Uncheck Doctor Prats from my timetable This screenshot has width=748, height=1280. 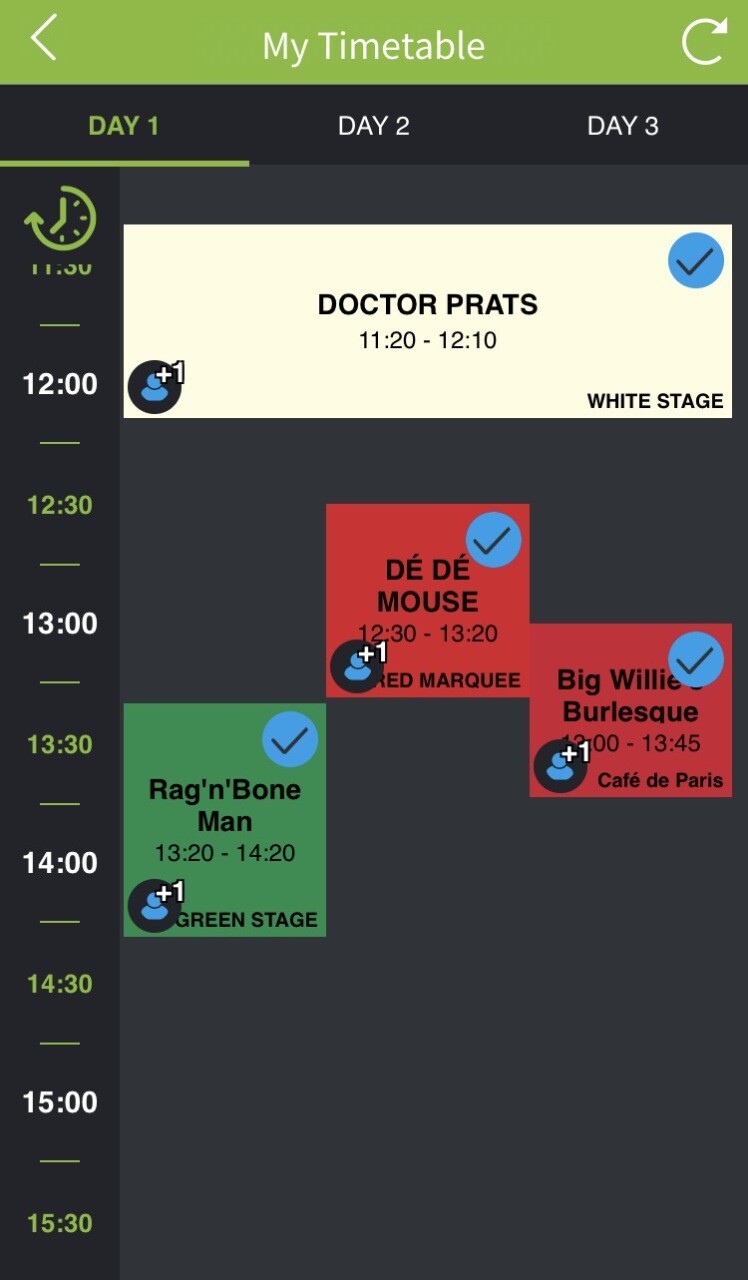pyautogui.click(x=696, y=261)
